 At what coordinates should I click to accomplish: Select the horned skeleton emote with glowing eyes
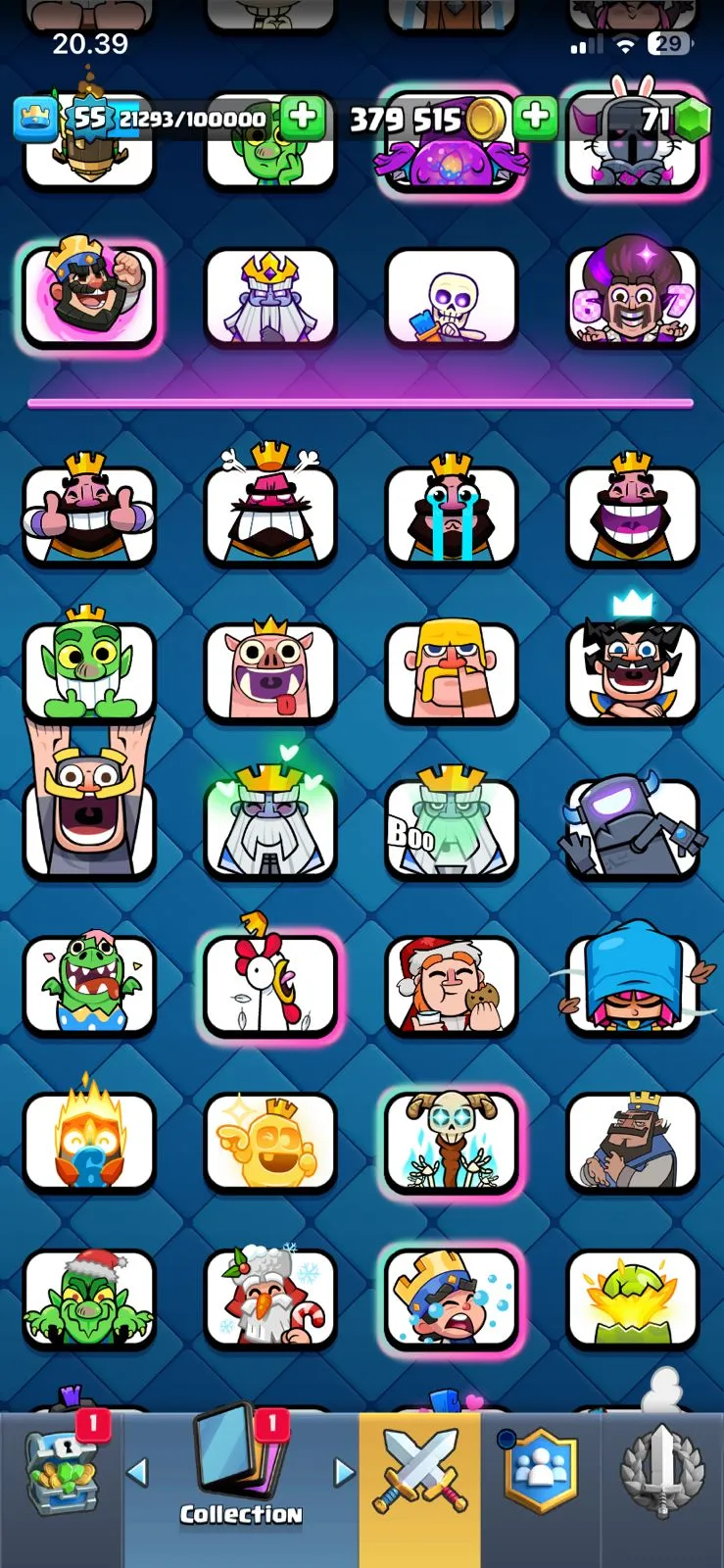point(451,1142)
